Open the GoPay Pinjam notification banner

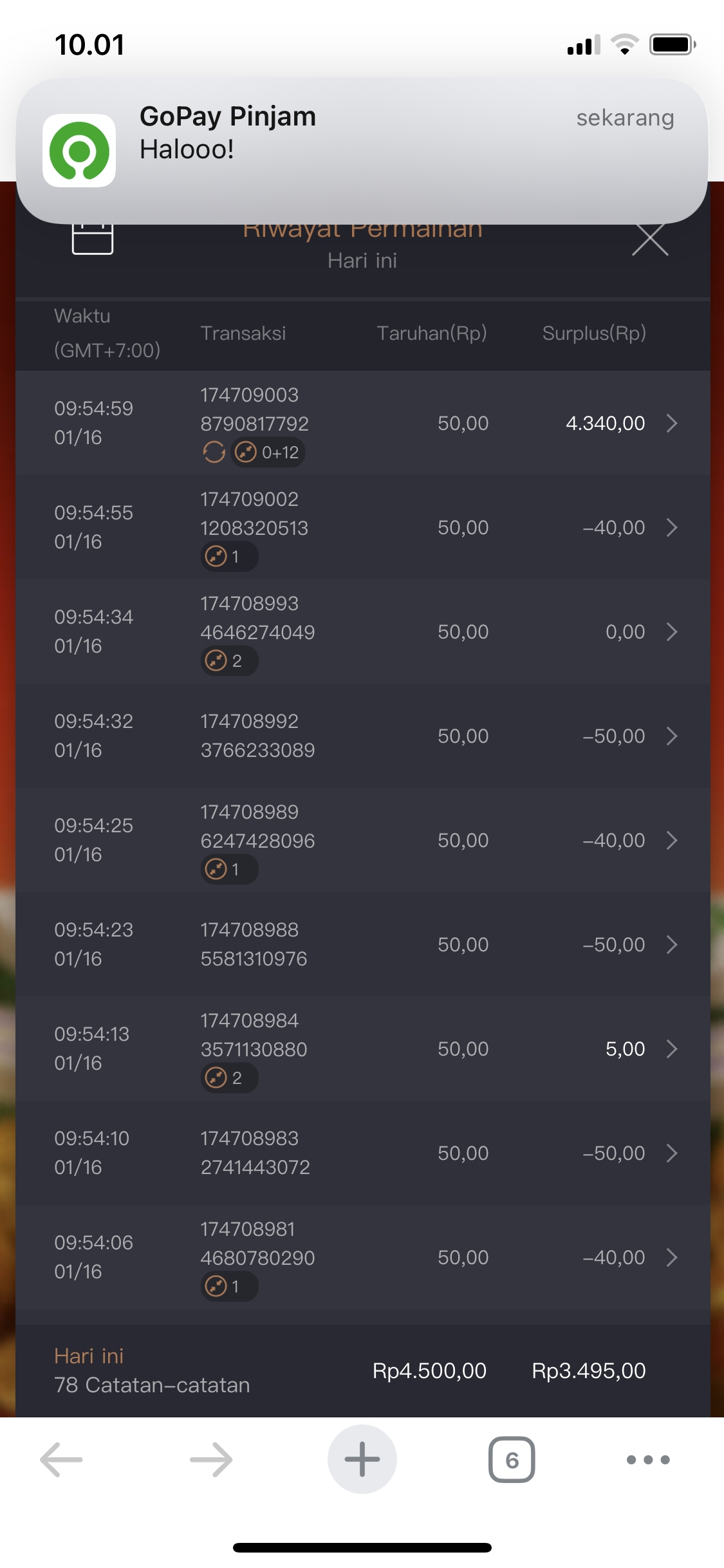pos(362,151)
